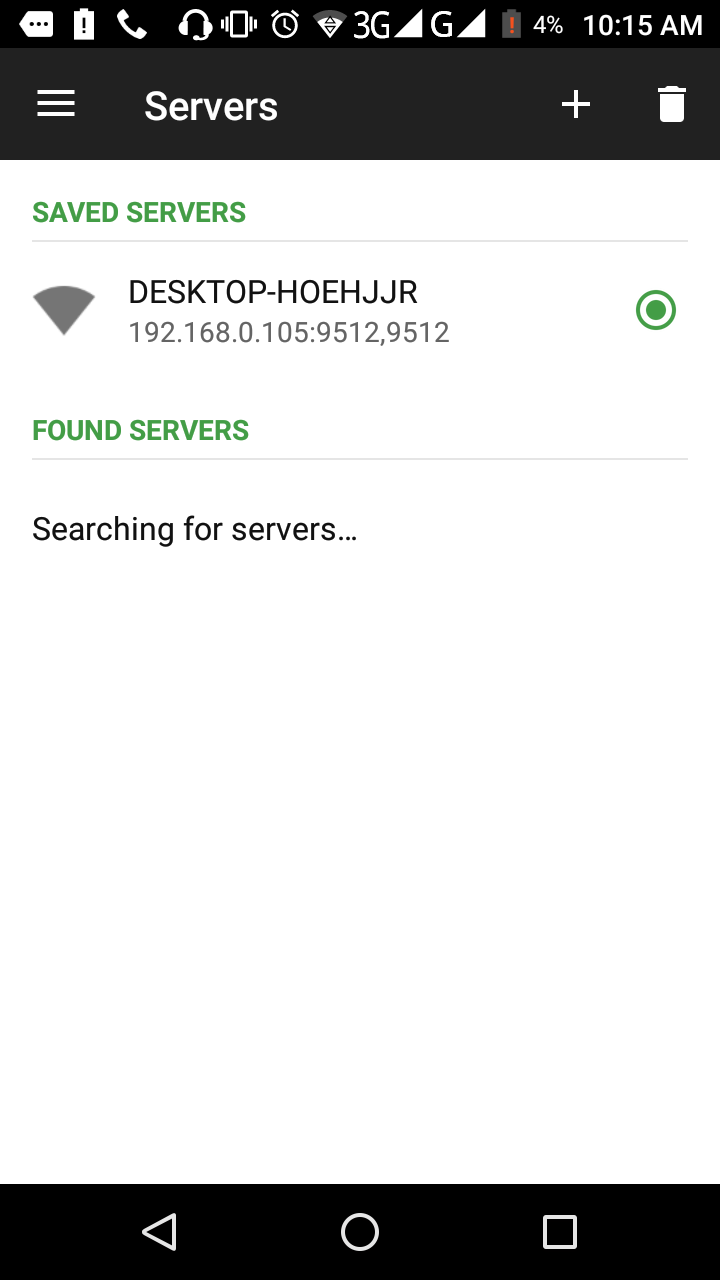Screen dimensions: 720x1280
Task: Select DESKTOP-HOEHJJR radio button
Action: (655, 310)
